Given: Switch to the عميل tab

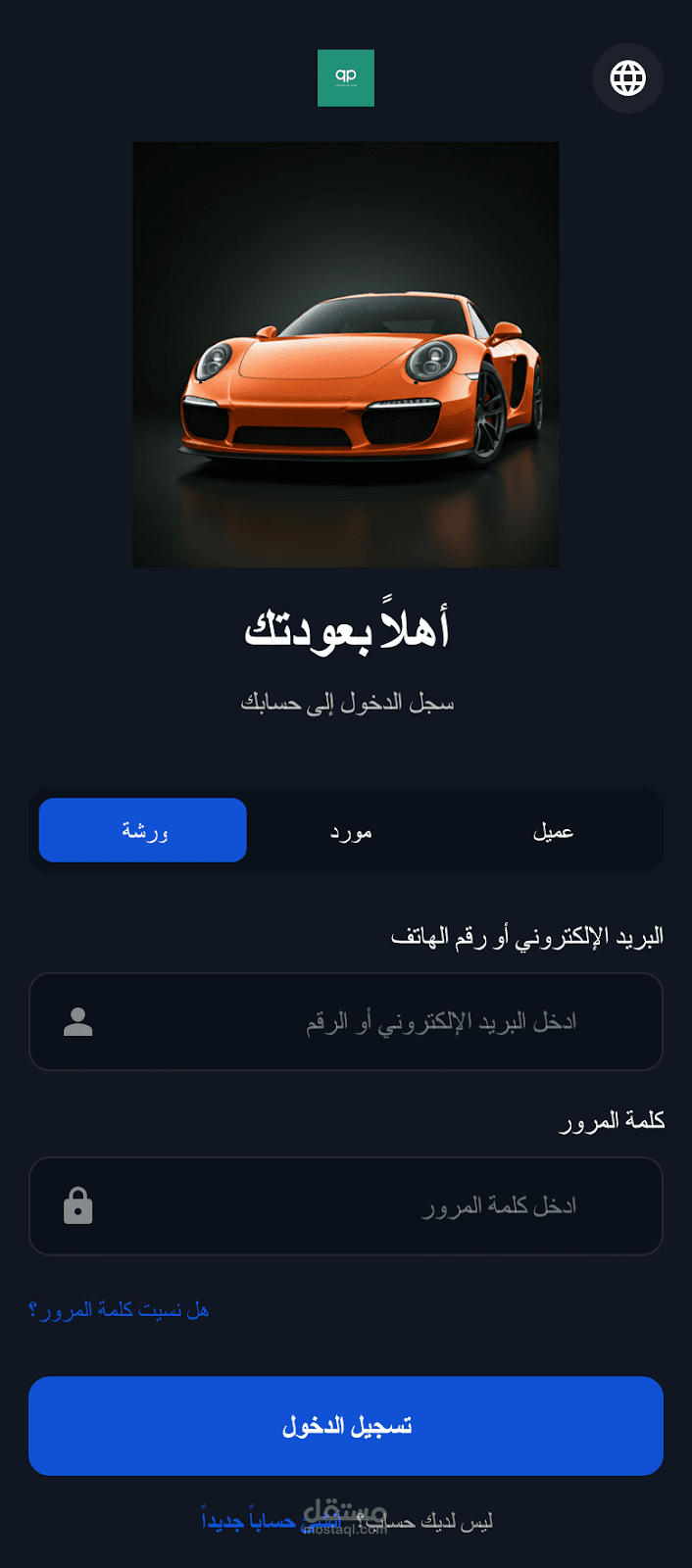Looking at the screenshot, I should point(554,830).
